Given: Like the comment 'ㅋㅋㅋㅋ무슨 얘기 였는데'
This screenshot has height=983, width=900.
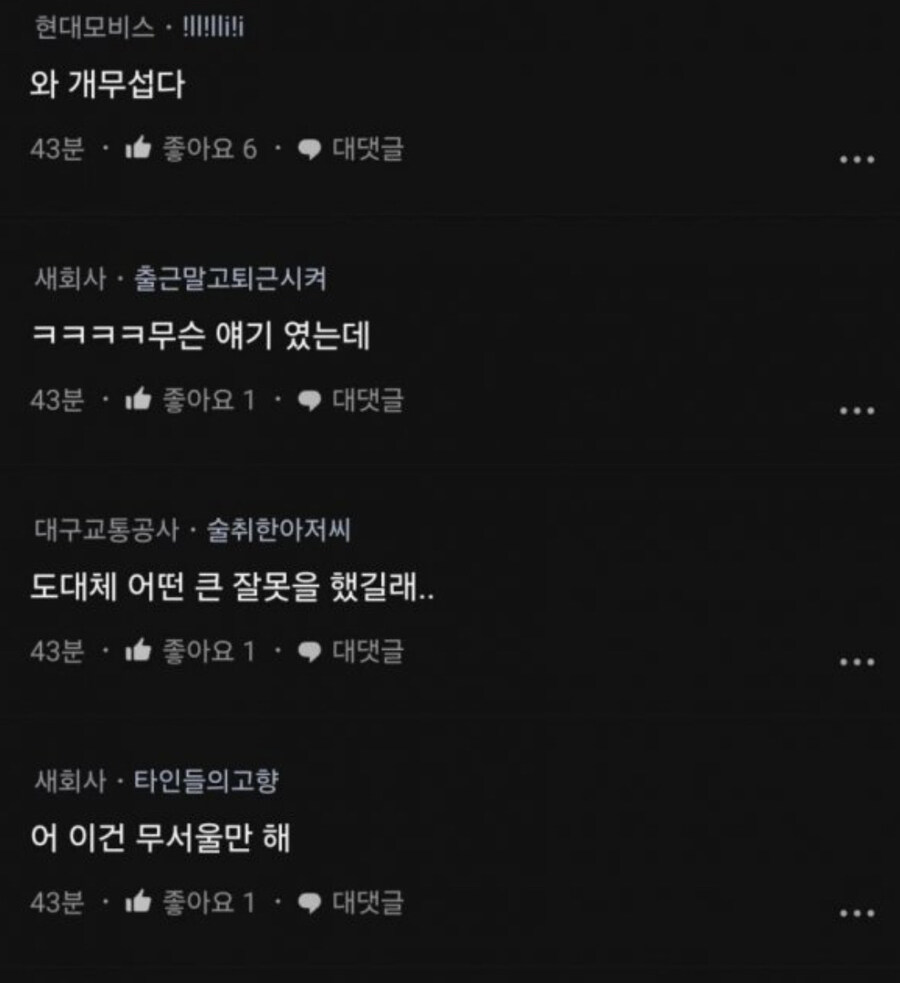Looking at the screenshot, I should [x=138, y=401].
